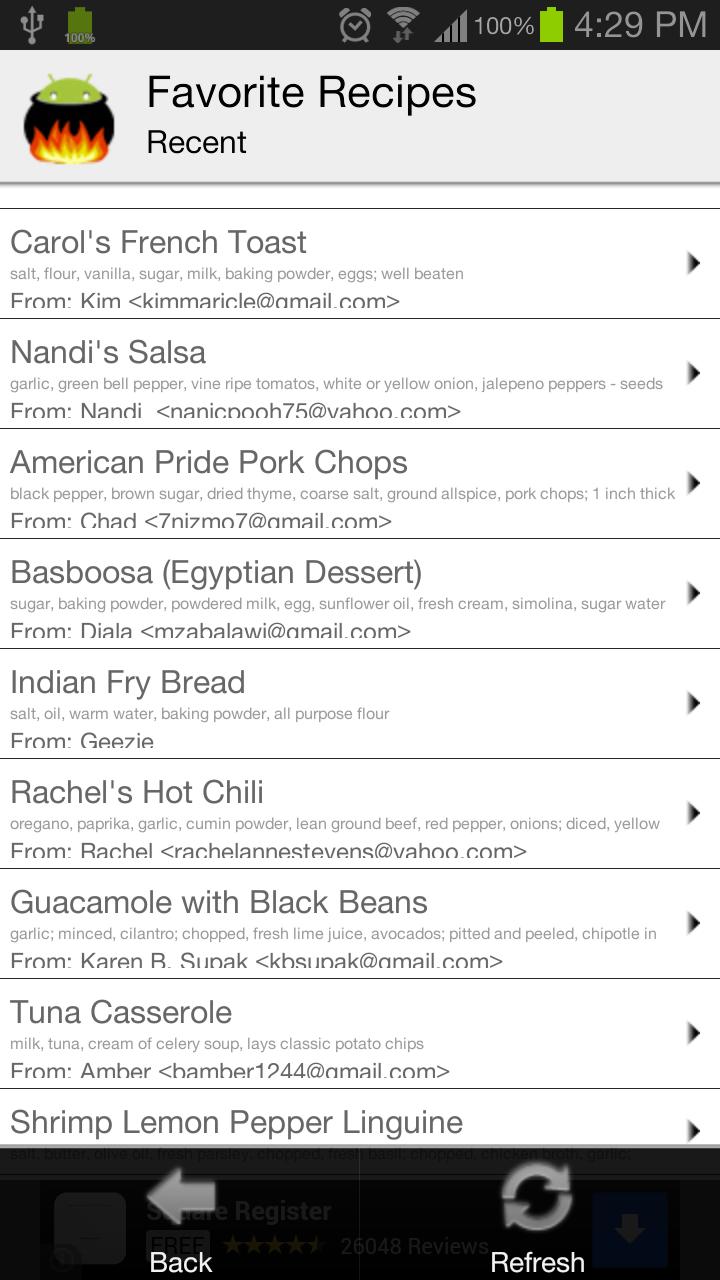Refresh the recipe list
The height and width of the screenshot is (1280, 720).
(538, 1214)
